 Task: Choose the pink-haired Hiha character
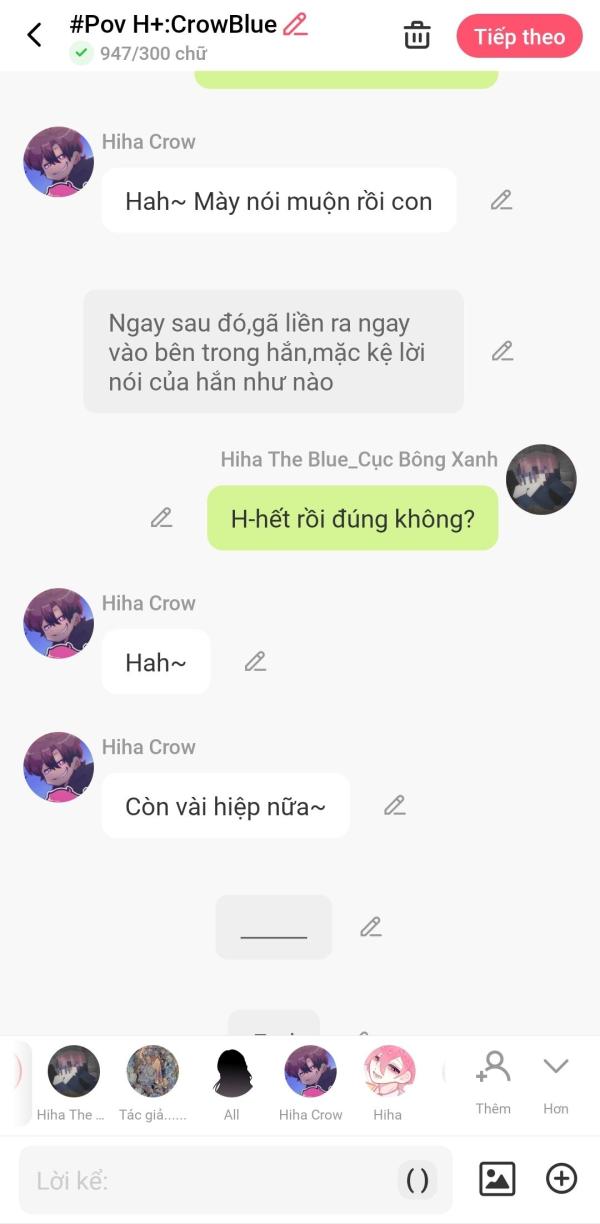[x=388, y=1082]
